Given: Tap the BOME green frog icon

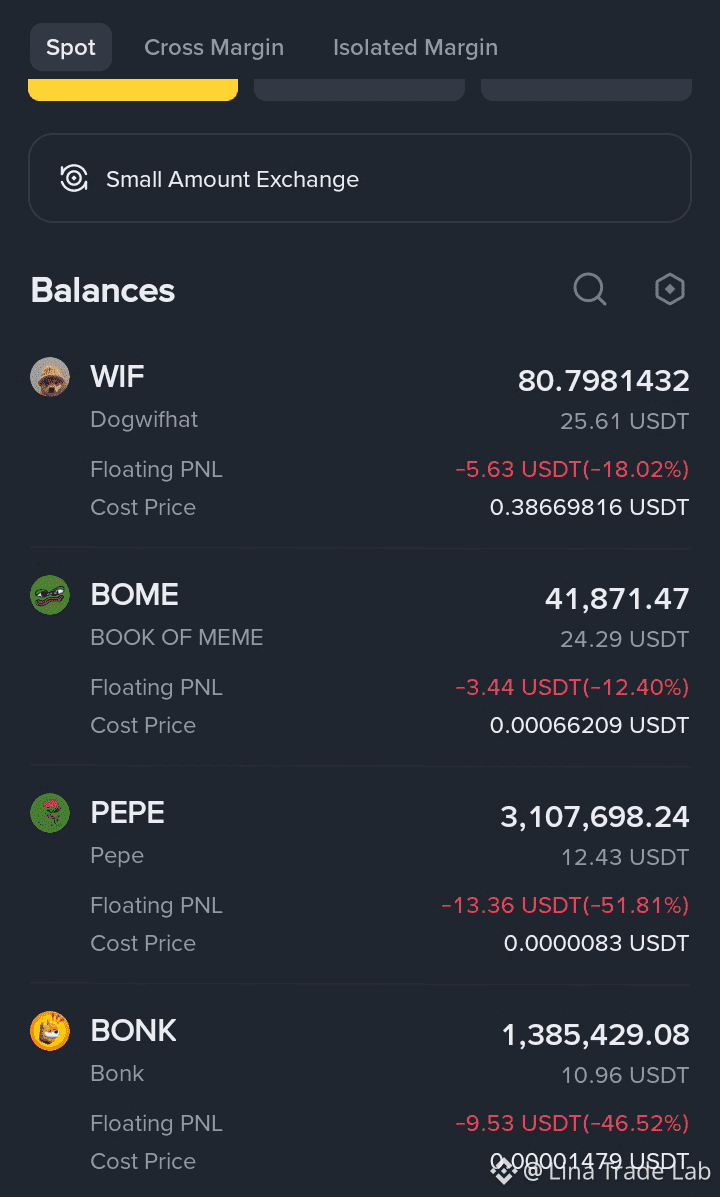Looking at the screenshot, I should [x=50, y=594].
